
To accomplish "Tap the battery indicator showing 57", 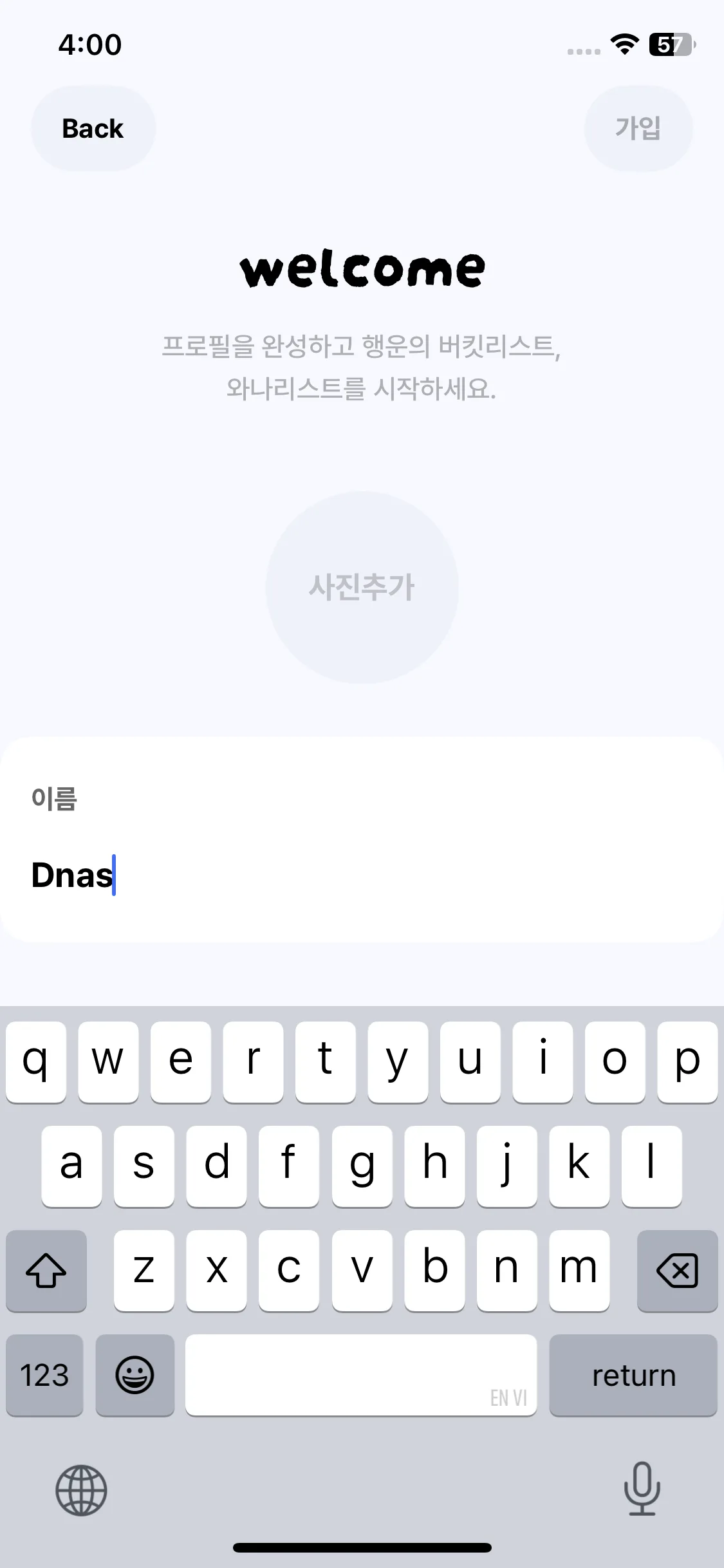I will pyautogui.click(x=669, y=45).
